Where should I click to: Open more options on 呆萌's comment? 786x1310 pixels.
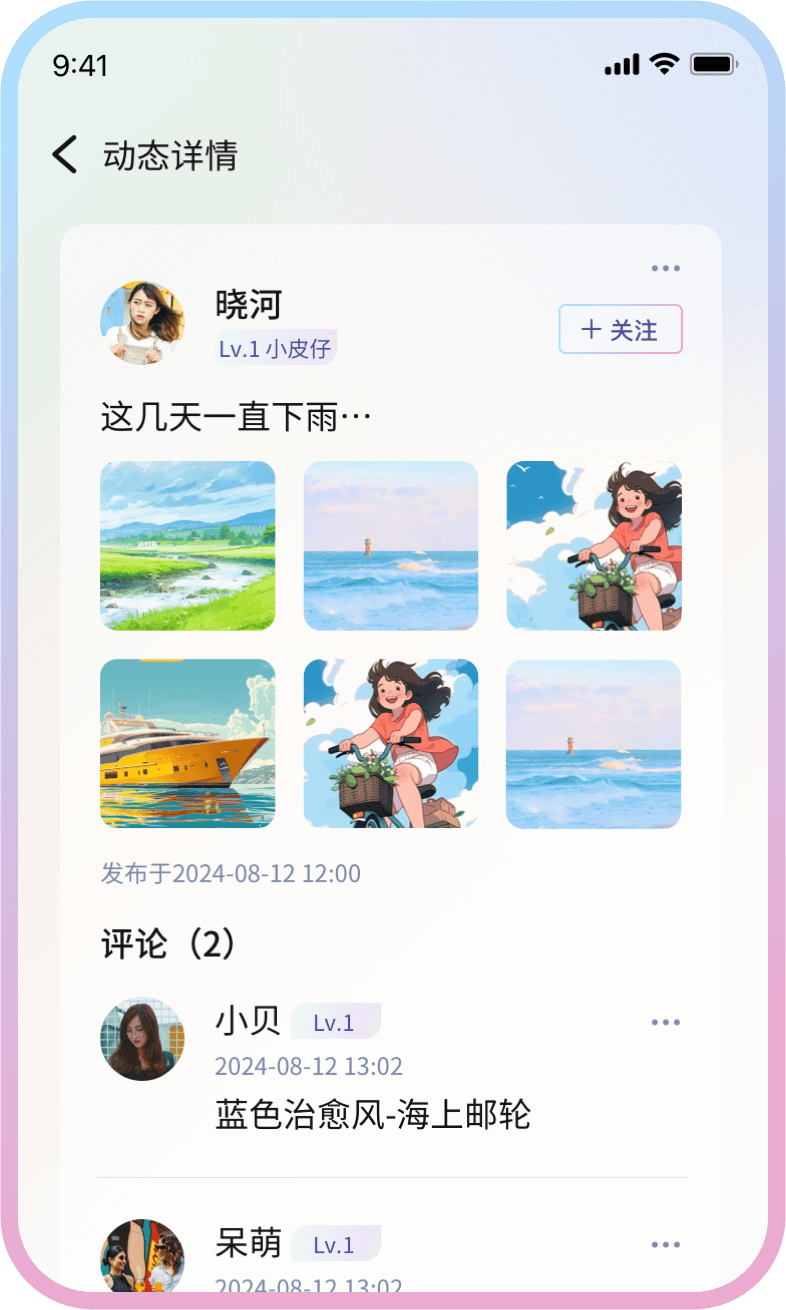point(665,1245)
